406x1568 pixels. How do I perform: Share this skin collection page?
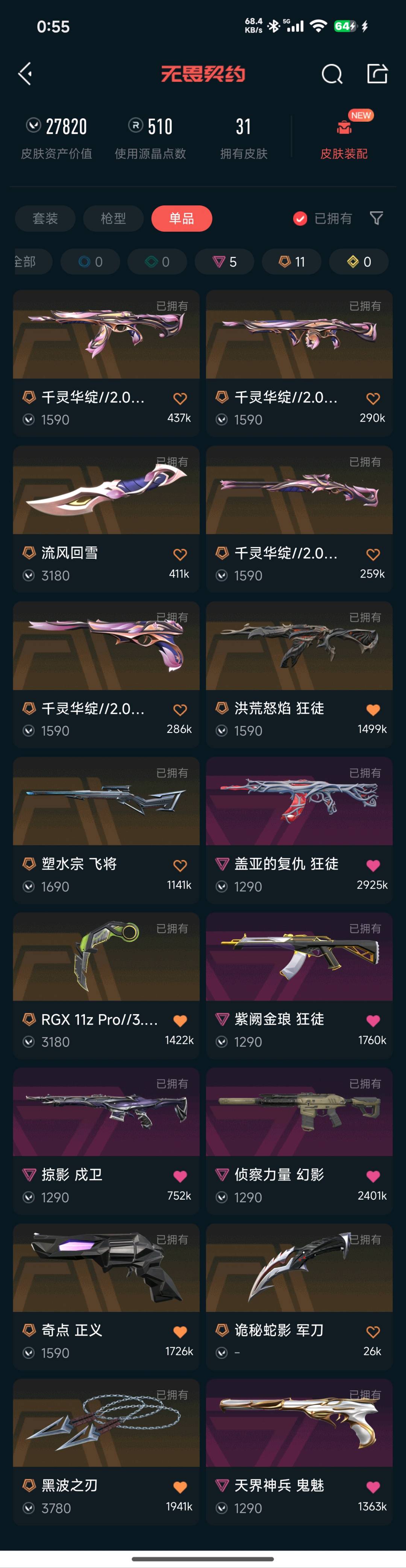377,74
